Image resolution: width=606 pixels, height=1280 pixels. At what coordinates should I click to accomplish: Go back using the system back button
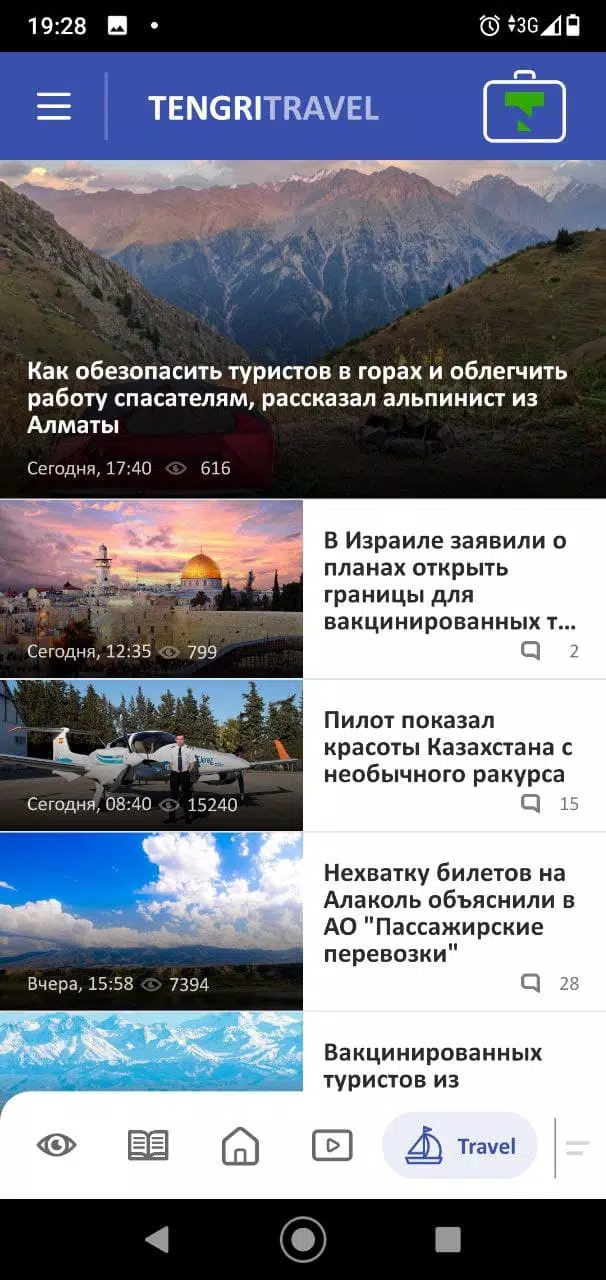pyautogui.click(x=157, y=1240)
